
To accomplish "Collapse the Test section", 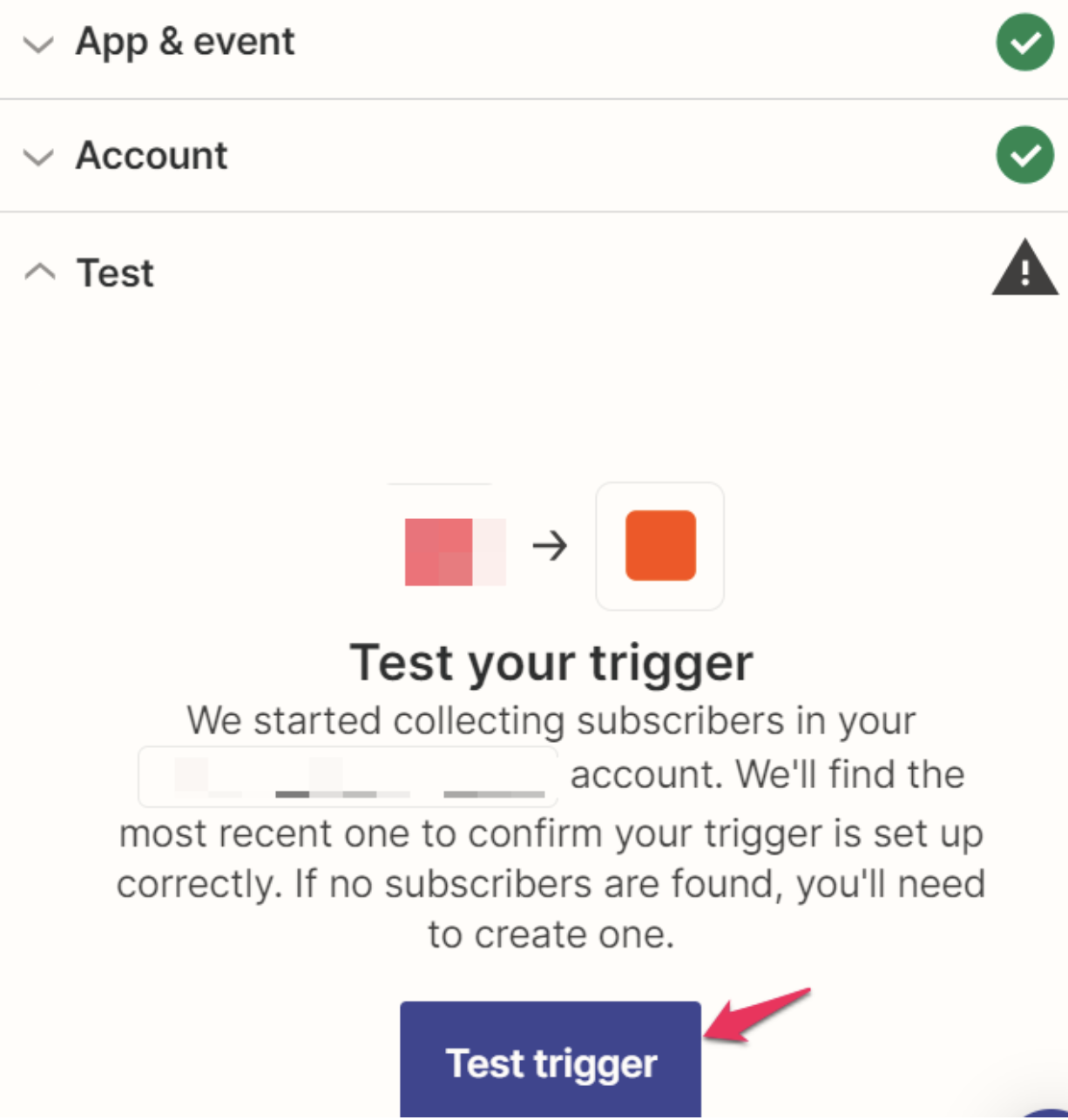I will (40, 273).
